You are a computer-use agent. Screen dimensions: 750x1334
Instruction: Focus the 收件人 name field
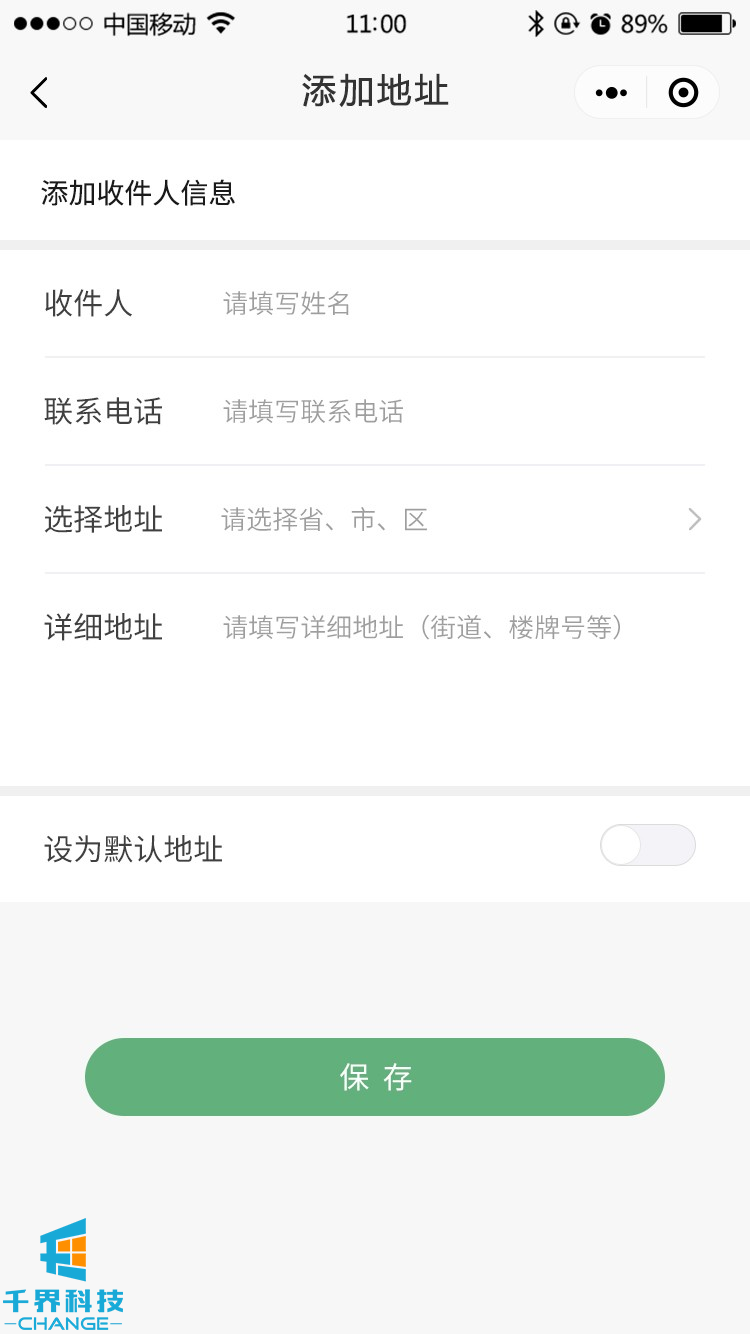[460, 303]
